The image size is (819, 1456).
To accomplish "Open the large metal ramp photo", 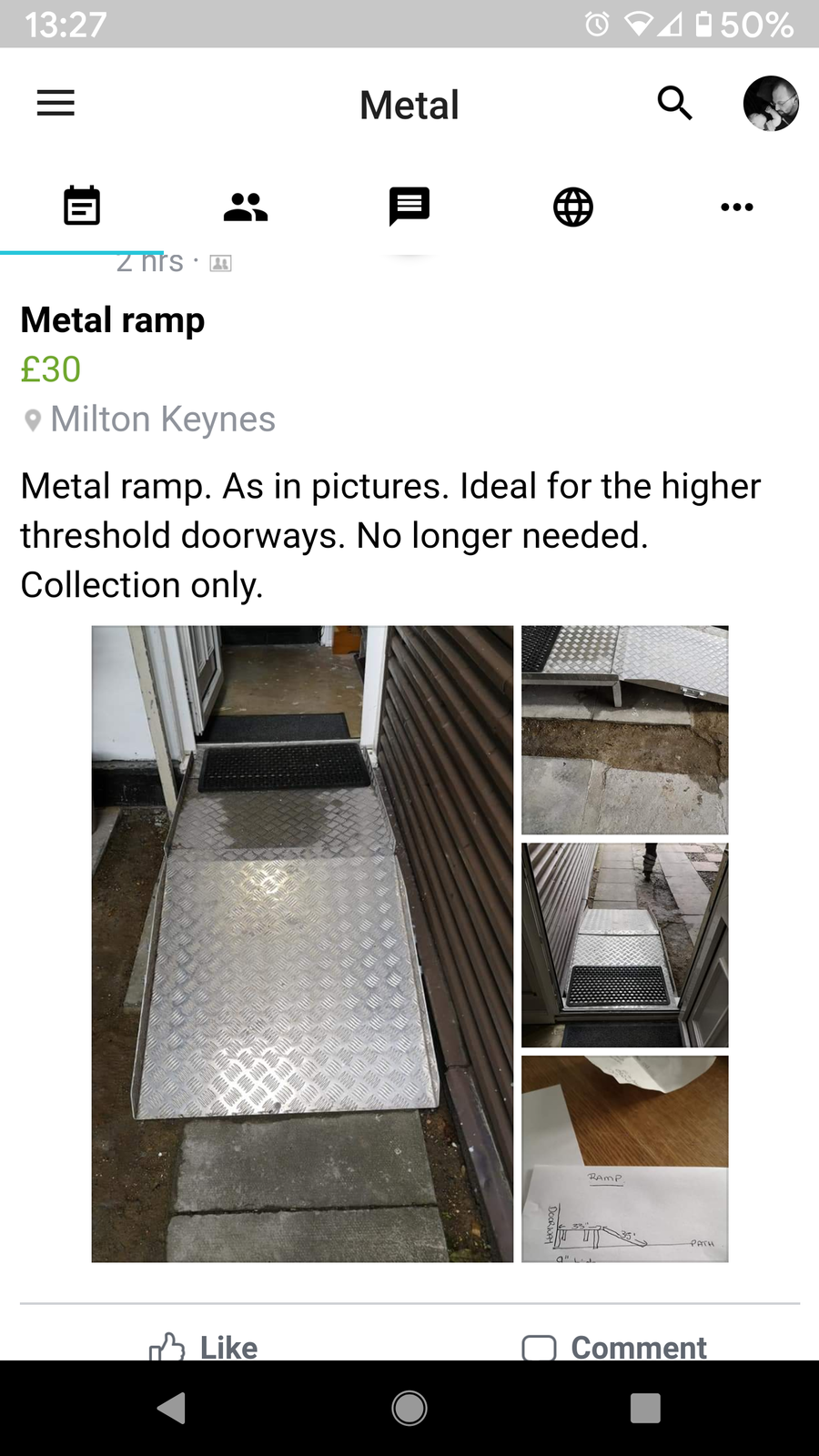I will [x=302, y=944].
